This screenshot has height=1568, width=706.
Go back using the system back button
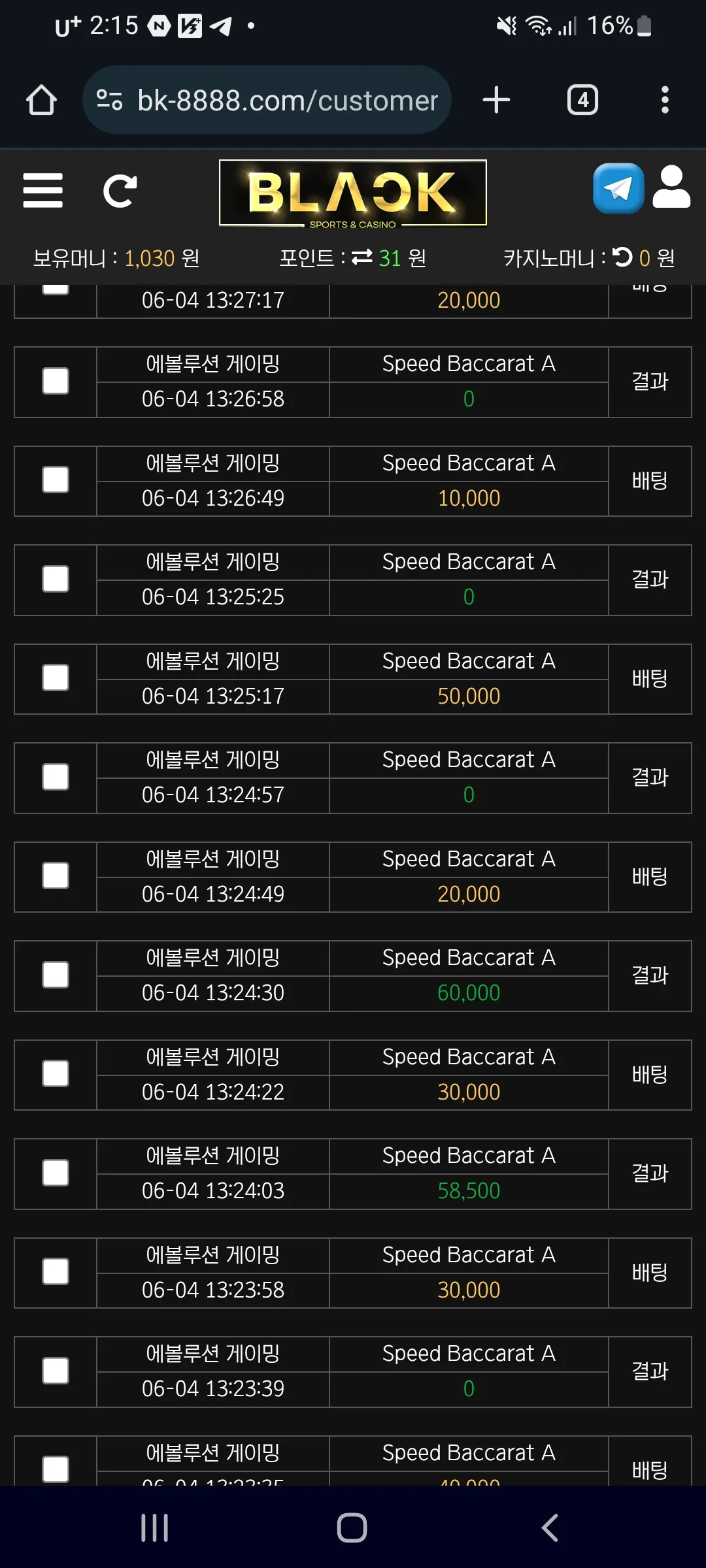point(550,1527)
